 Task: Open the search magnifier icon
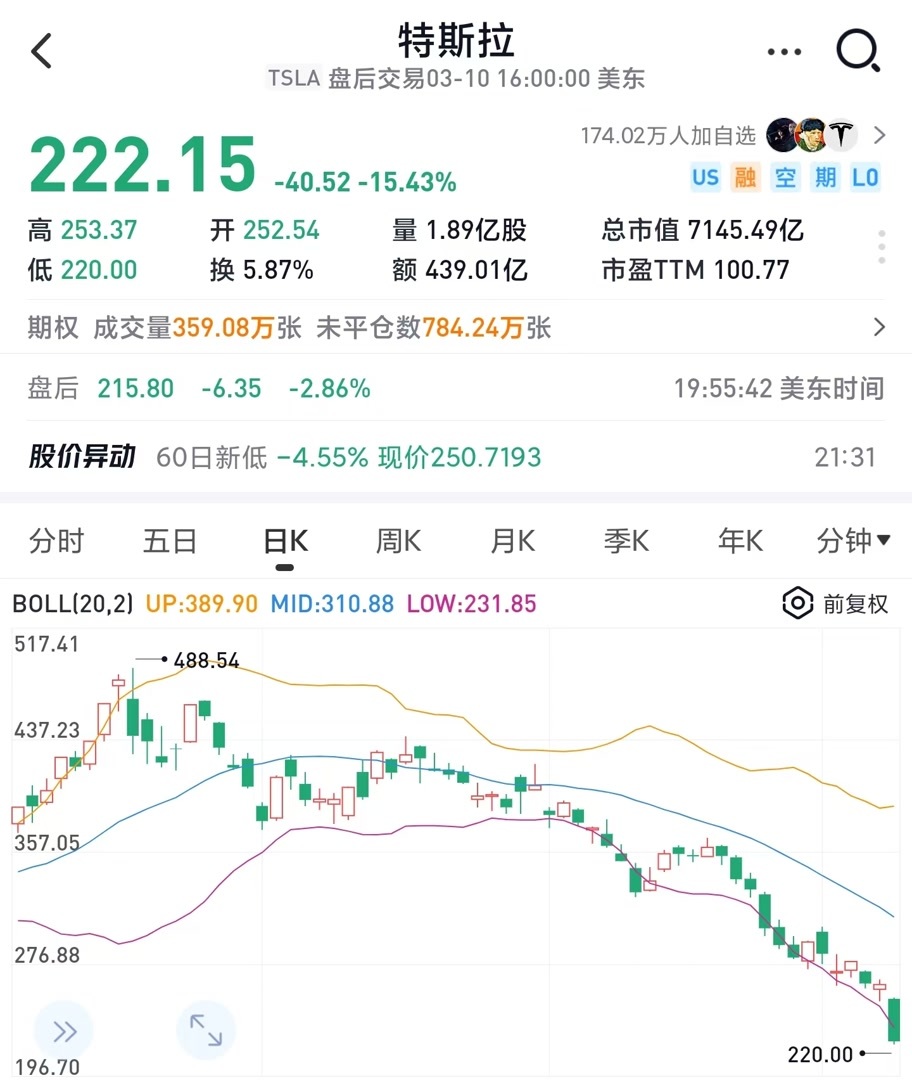click(857, 50)
